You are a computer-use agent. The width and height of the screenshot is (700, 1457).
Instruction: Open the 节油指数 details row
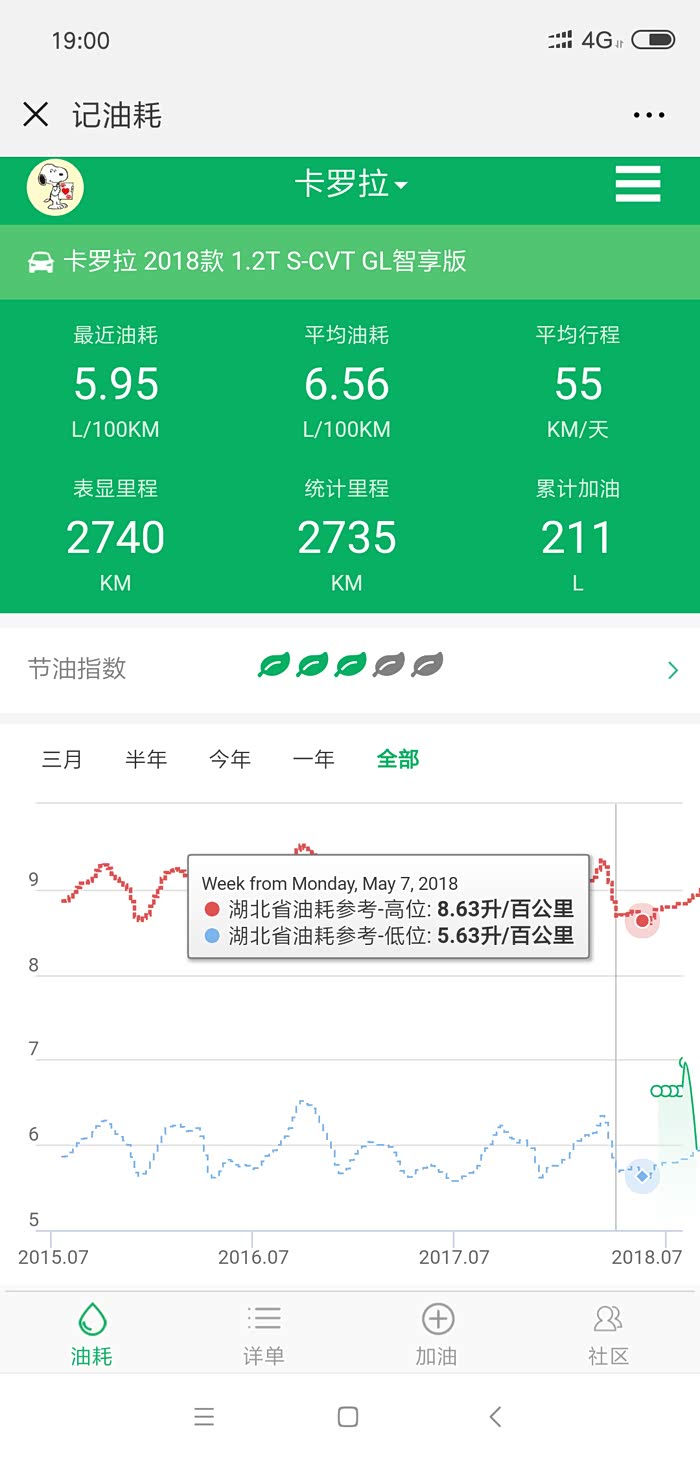click(x=350, y=668)
